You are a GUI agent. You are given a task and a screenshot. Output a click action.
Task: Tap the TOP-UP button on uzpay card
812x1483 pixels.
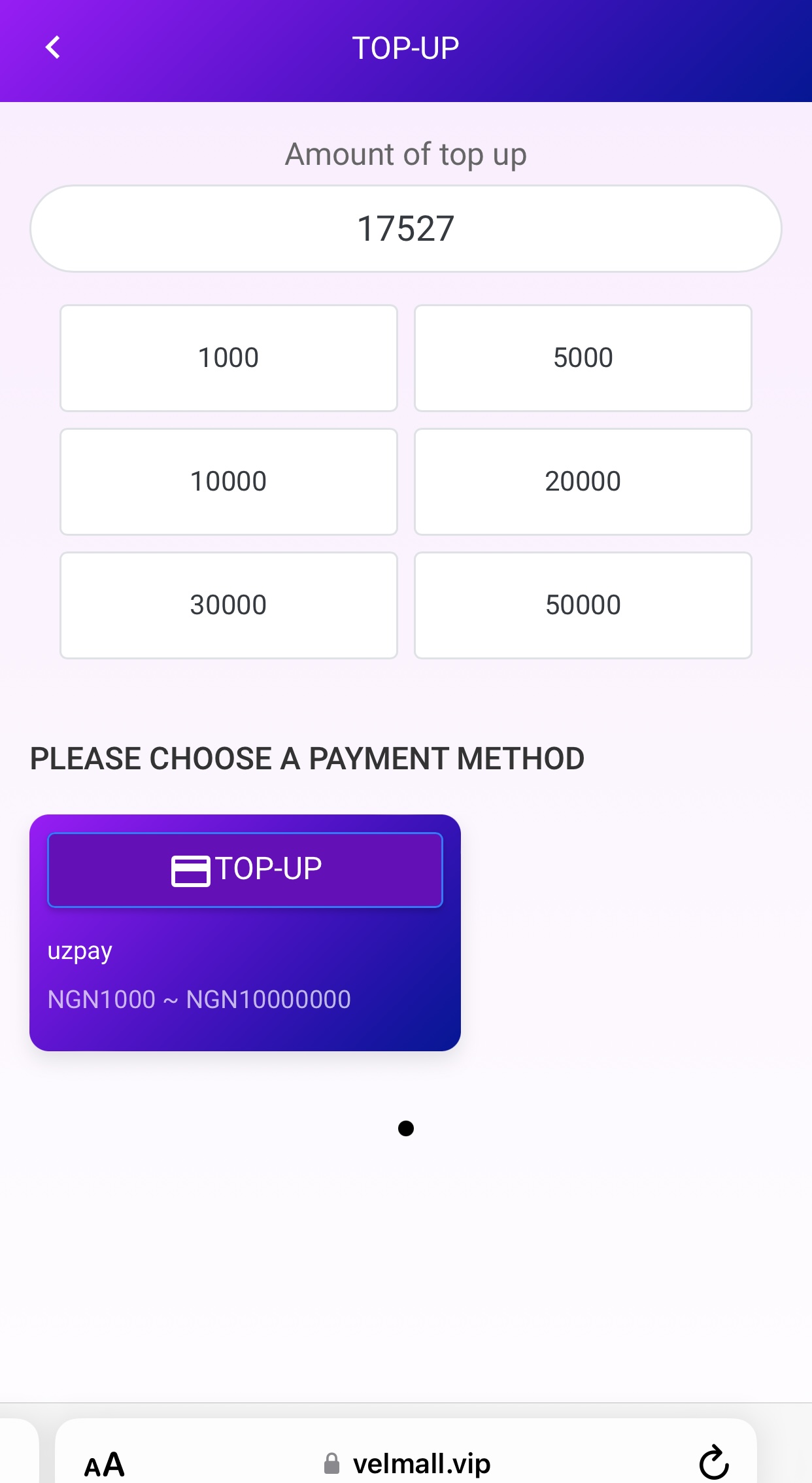[x=245, y=870]
